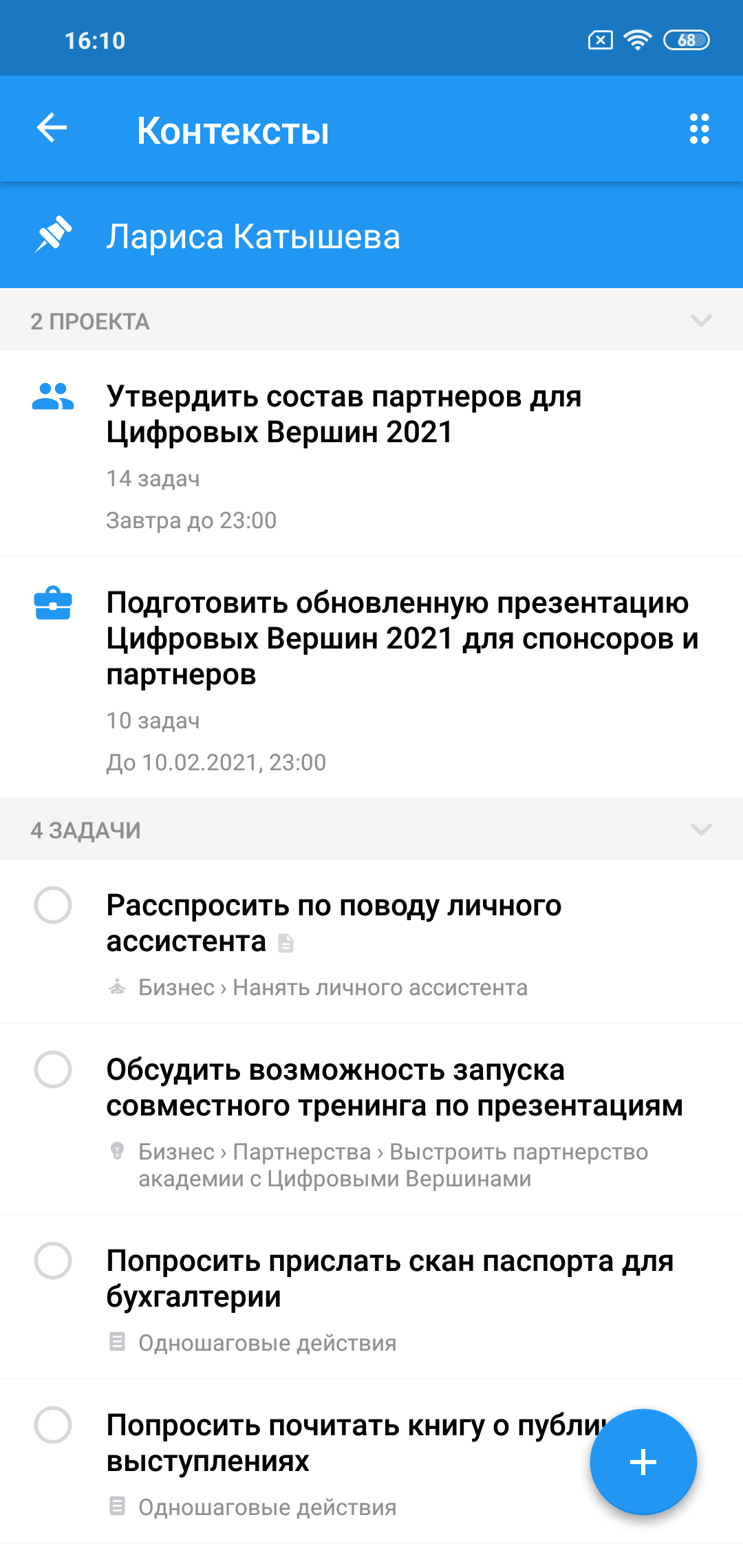Mark Расспросить по поводу личного ассистента done
743x1568 pixels.
click(53, 905)
